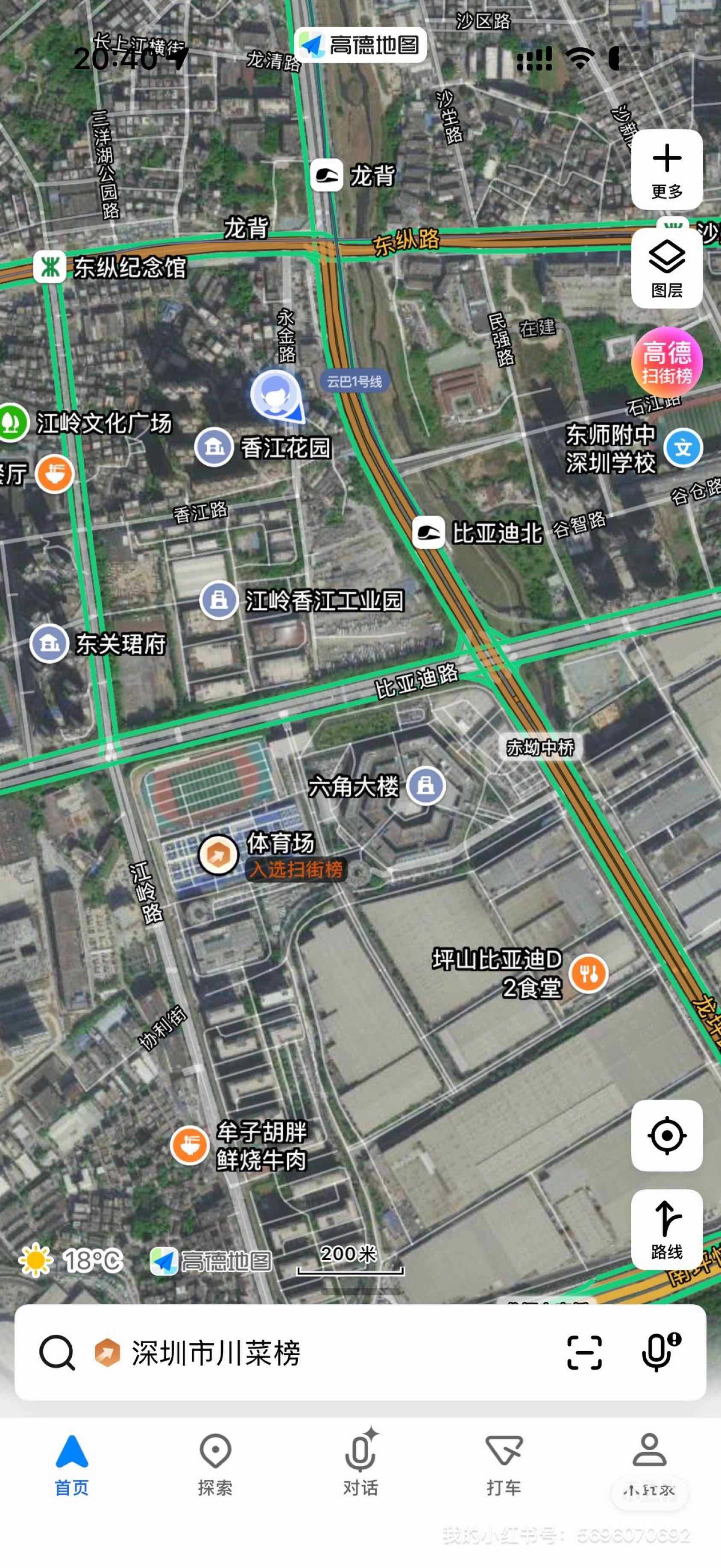
Task: Open the 路线 route planner
Action: (667, 1229)
